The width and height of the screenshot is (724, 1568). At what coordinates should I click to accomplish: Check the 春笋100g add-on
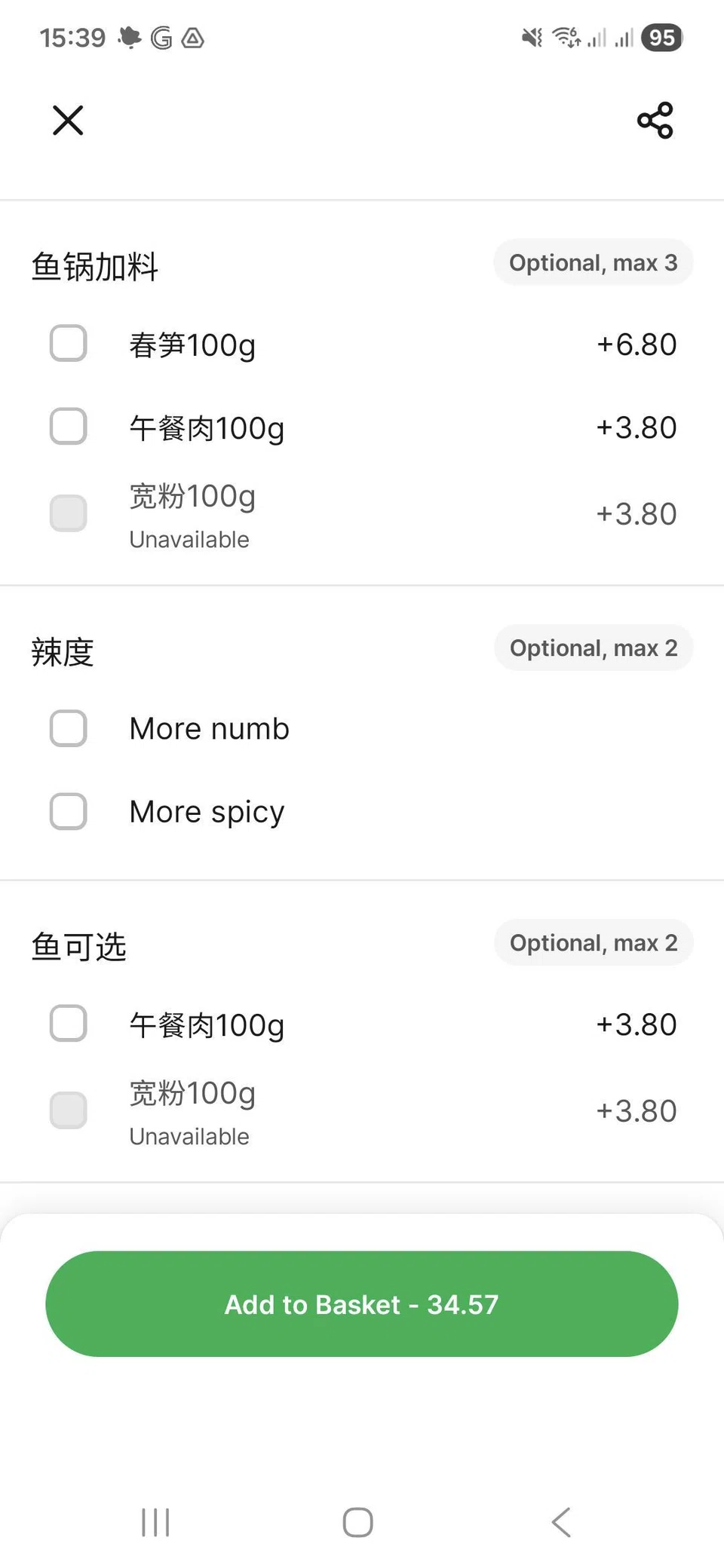[x=68, y=344]
